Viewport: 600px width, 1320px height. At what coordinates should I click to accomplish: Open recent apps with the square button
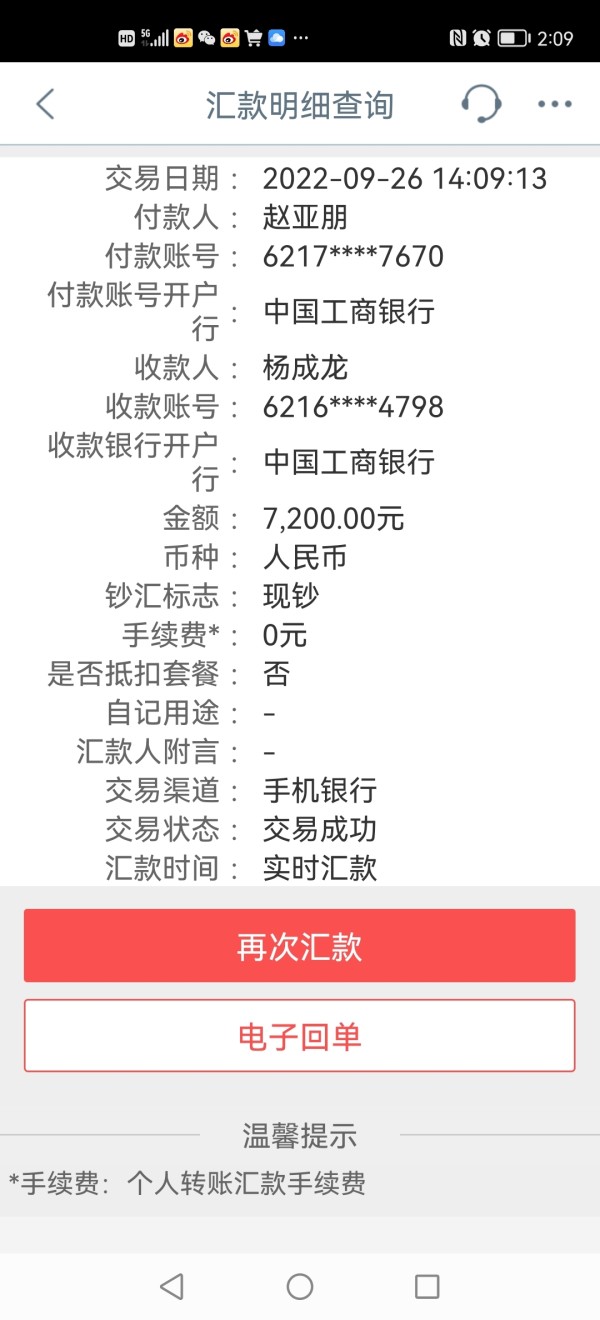point(427,1286)
